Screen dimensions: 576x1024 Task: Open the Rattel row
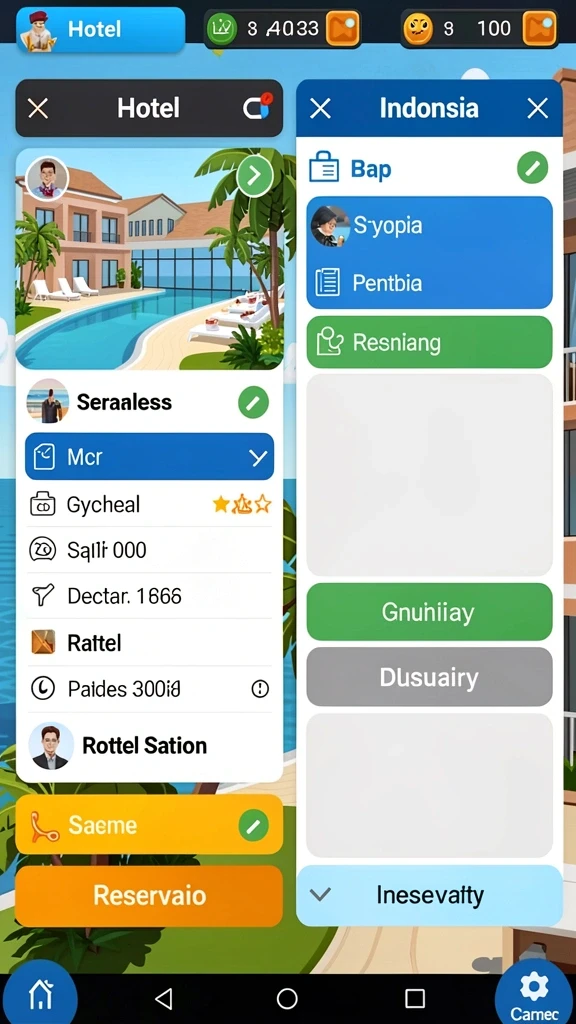pos(150,643)
